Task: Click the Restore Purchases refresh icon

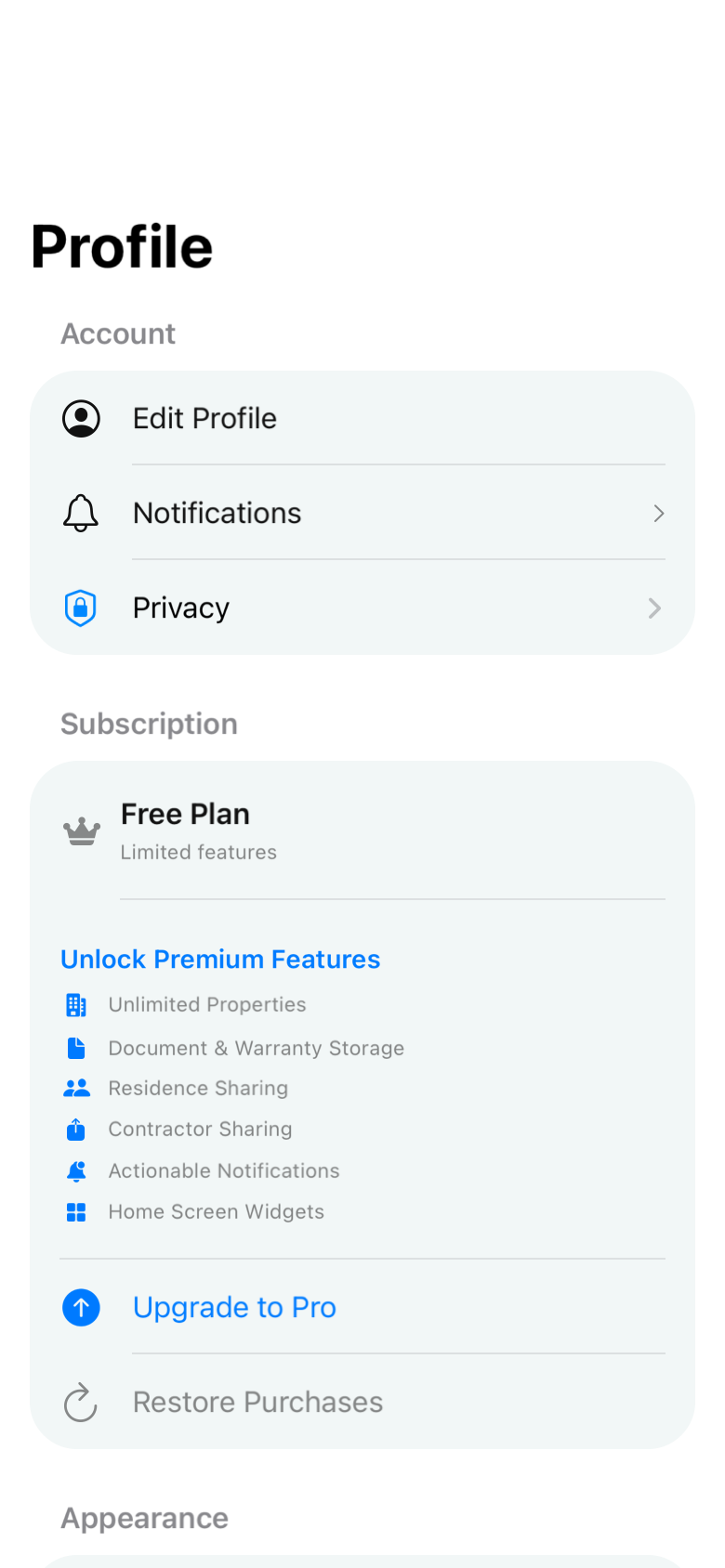Action: [81, 1403]
